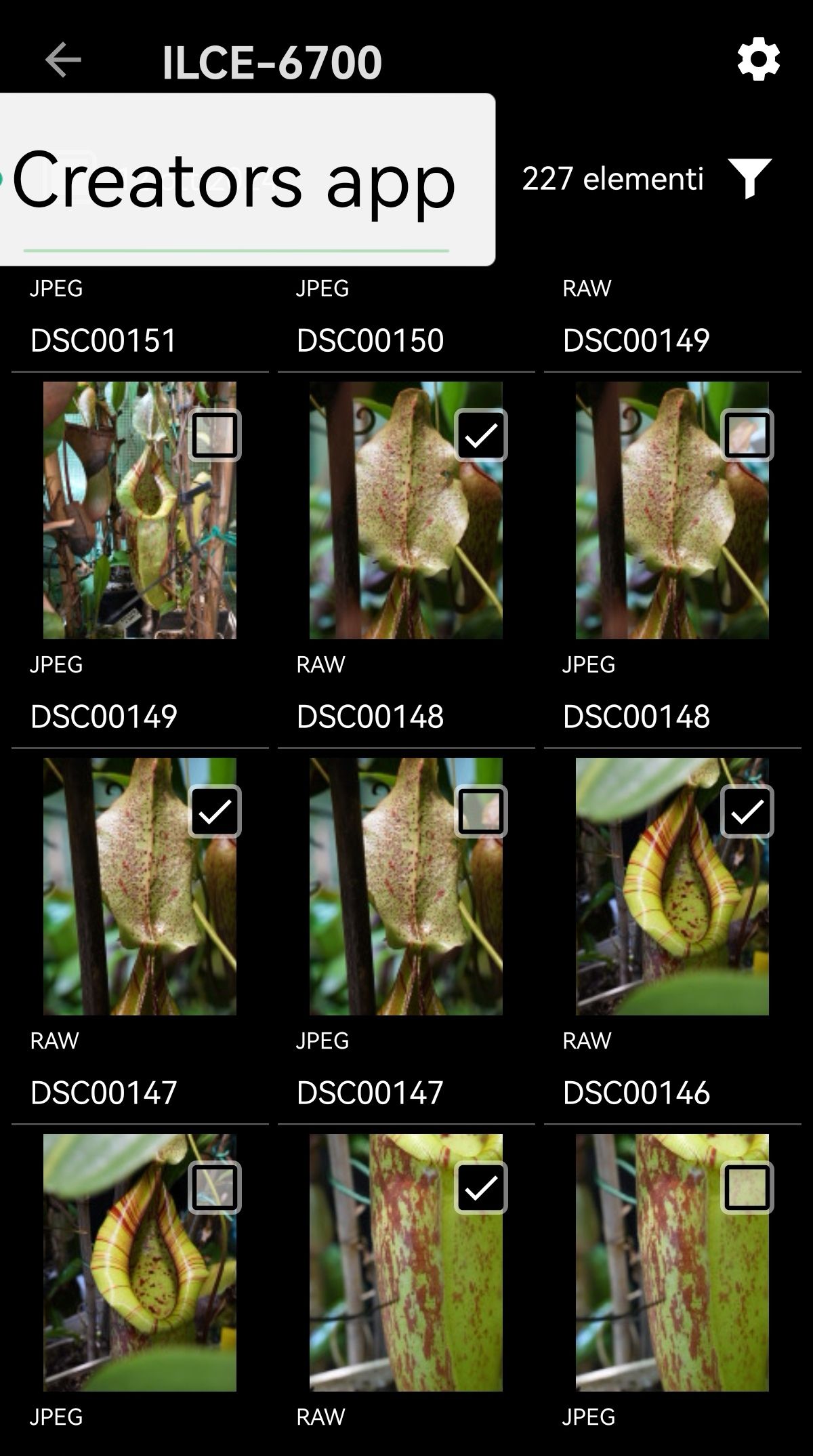Open the JPEG DSC00147 picture

coord(393,1288)
